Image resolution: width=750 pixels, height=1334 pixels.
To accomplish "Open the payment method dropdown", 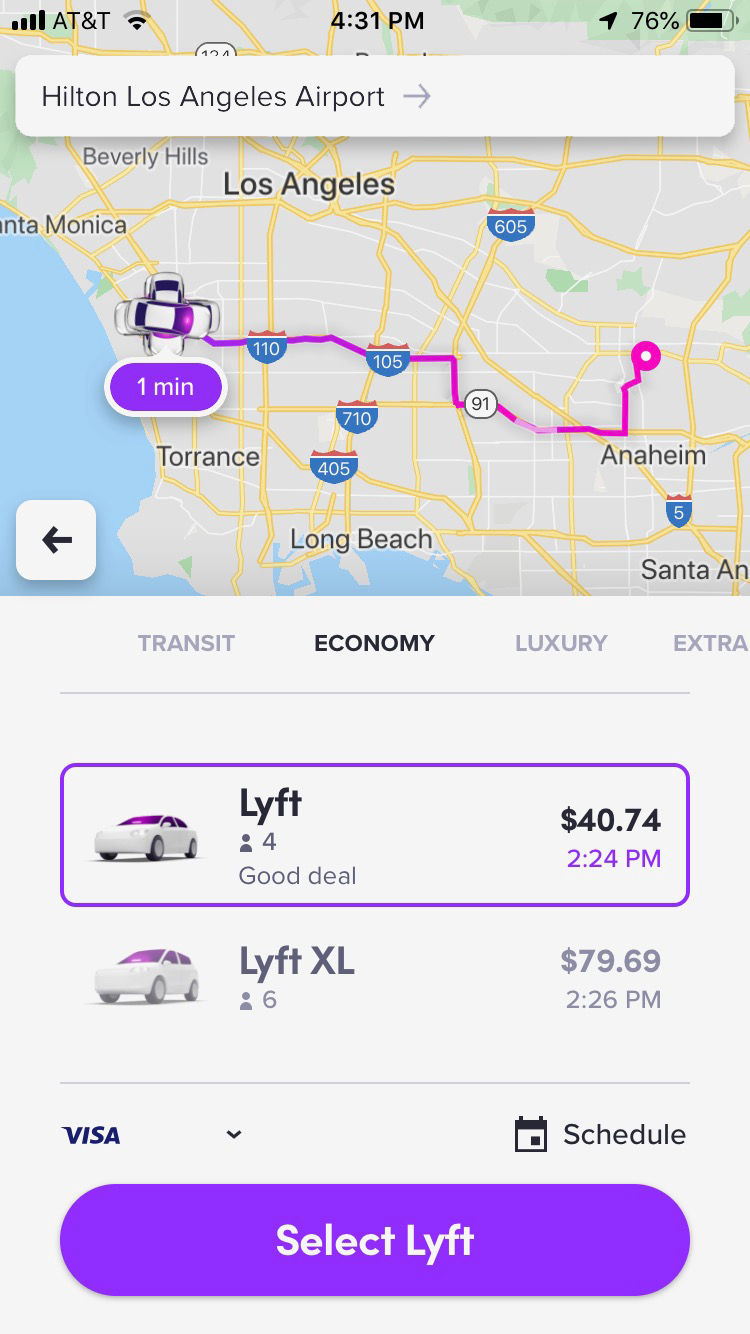I will [x=233, y=1134].
